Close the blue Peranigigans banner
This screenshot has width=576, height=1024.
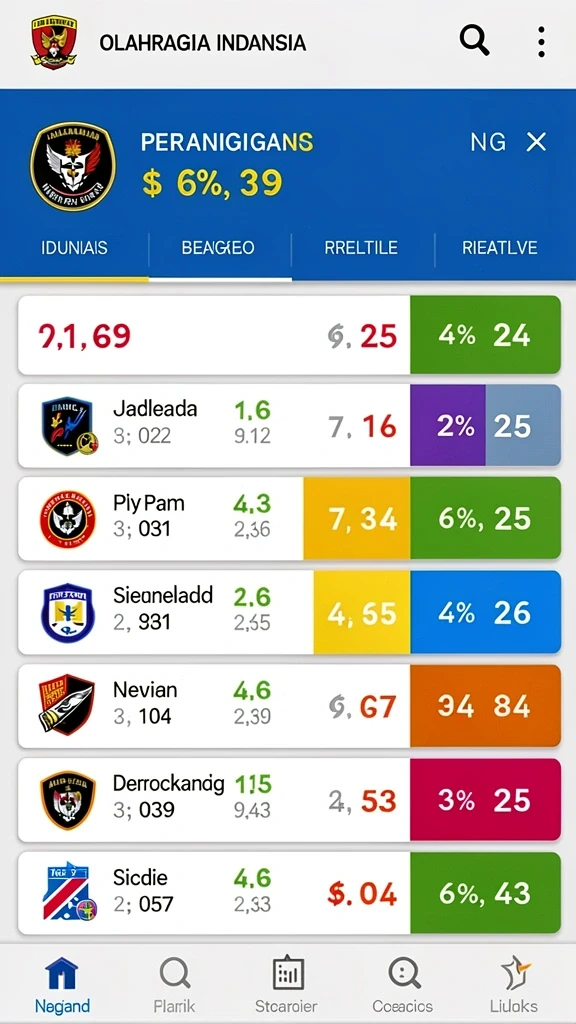coord(536,142)
